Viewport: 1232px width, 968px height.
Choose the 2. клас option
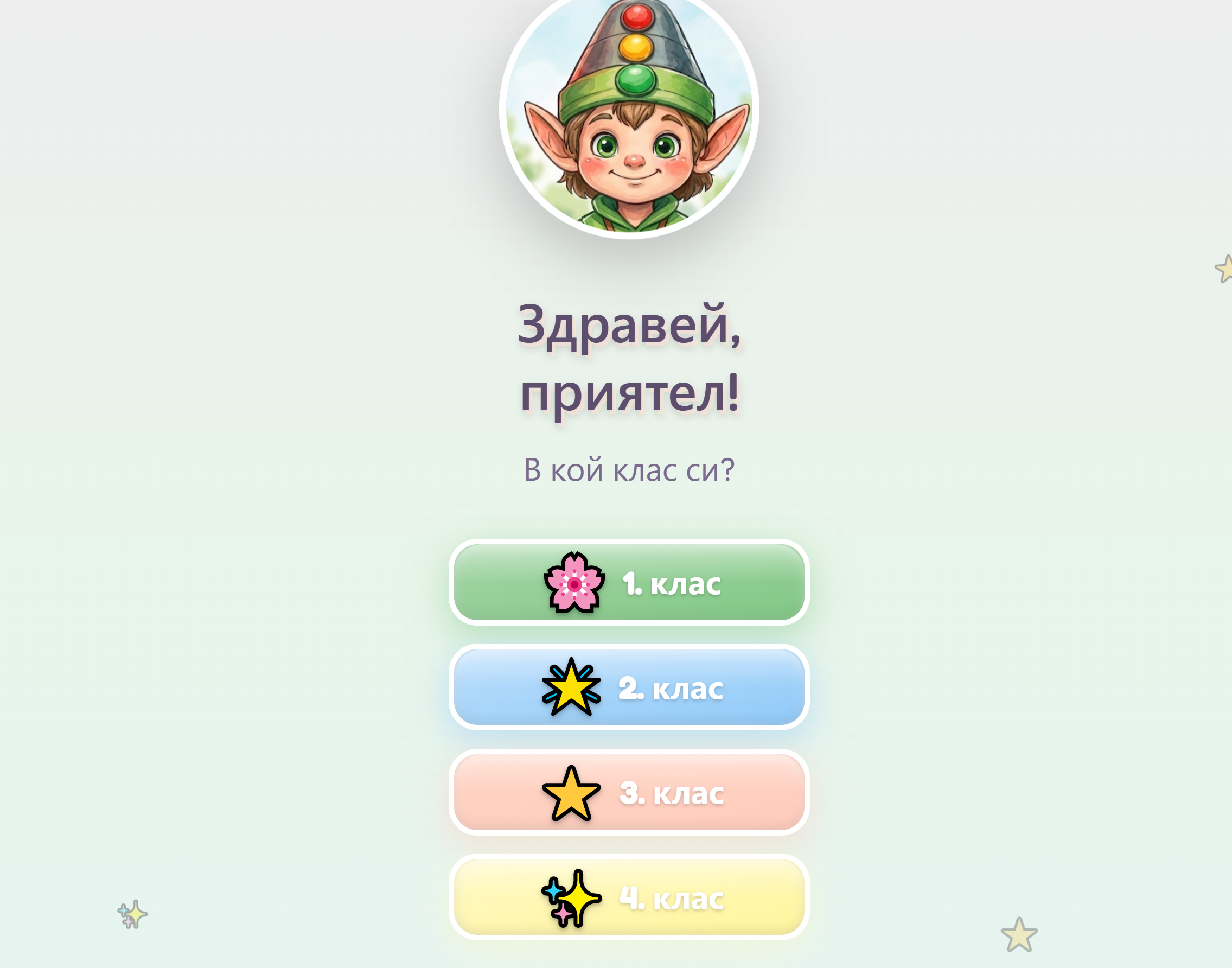point(629,687)
